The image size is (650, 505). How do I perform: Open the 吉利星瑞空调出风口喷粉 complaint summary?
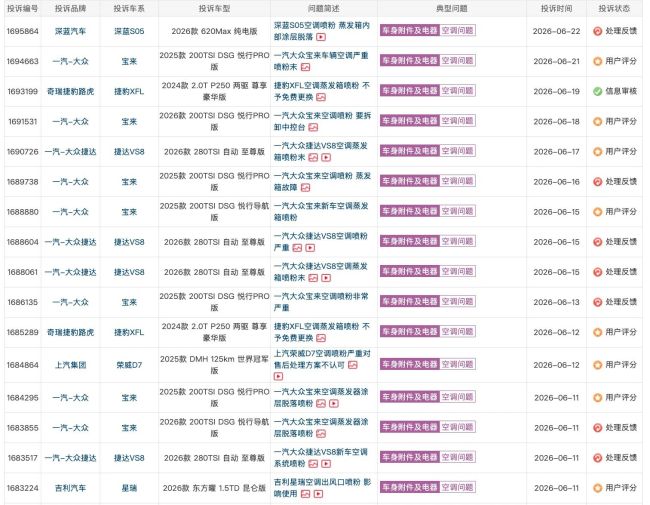(322, 488)
